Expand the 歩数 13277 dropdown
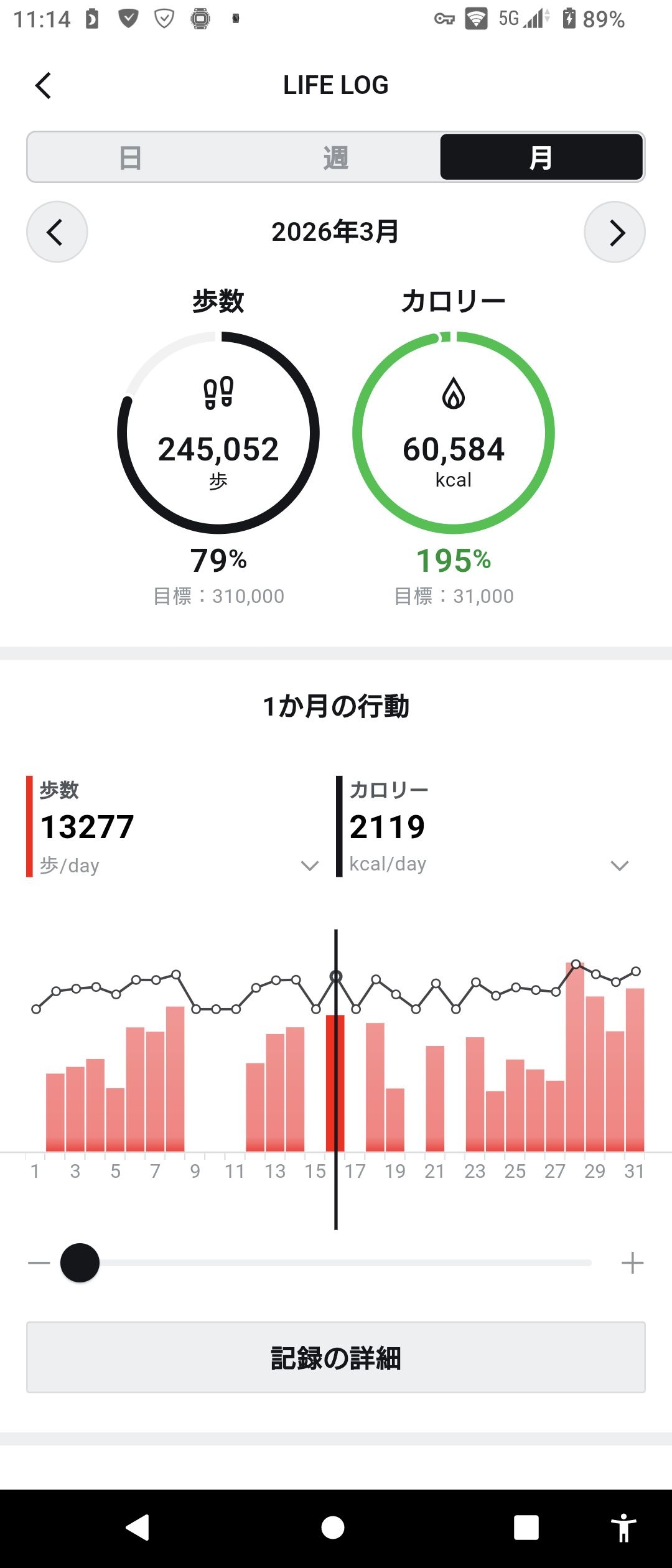The width and height of the screenshot is (672, 1568). 309,866
